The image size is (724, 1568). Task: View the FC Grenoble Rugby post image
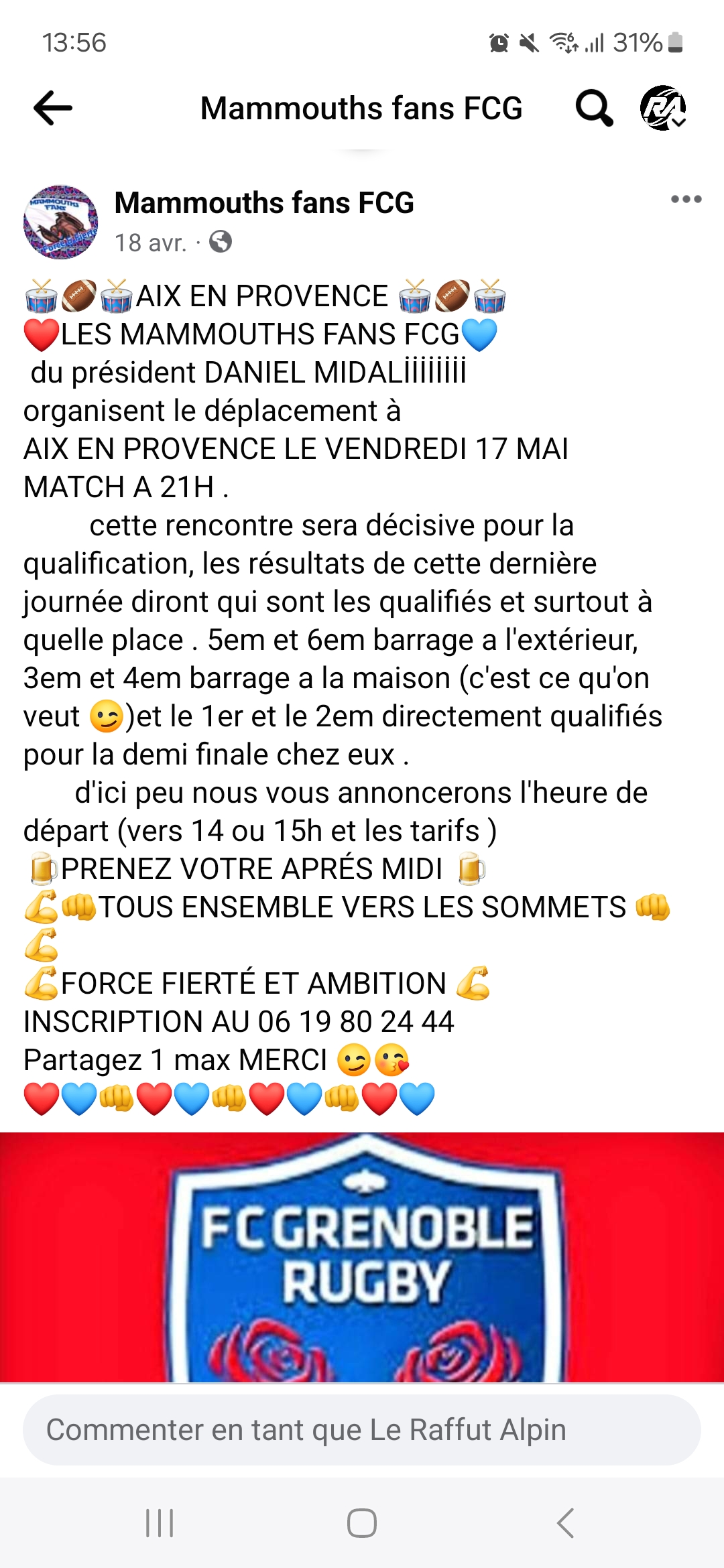tap(362, 1257)
